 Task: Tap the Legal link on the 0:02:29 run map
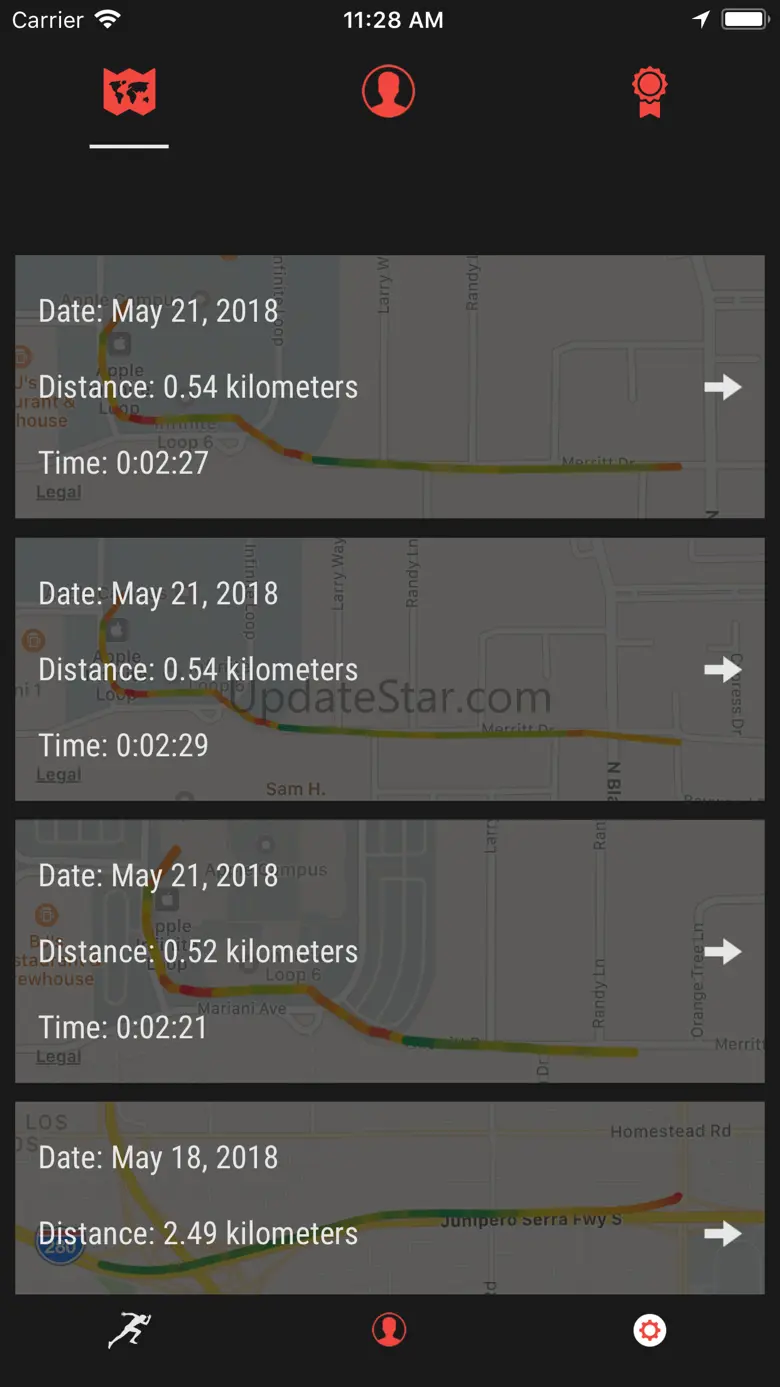(x=59, y=774)
